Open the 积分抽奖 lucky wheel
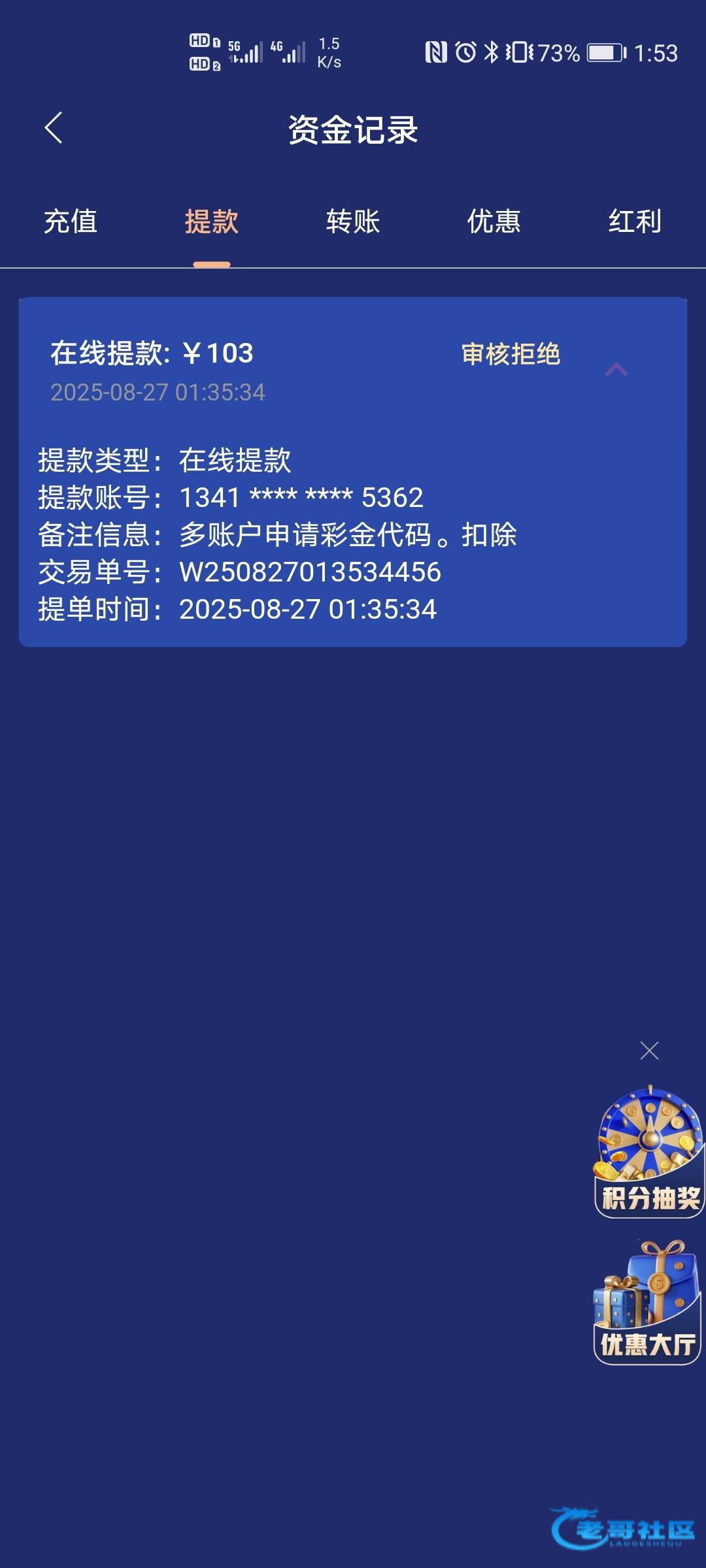Viewport: 706px width, 1568px height. pyautogui.click(x=648, y=1151)
